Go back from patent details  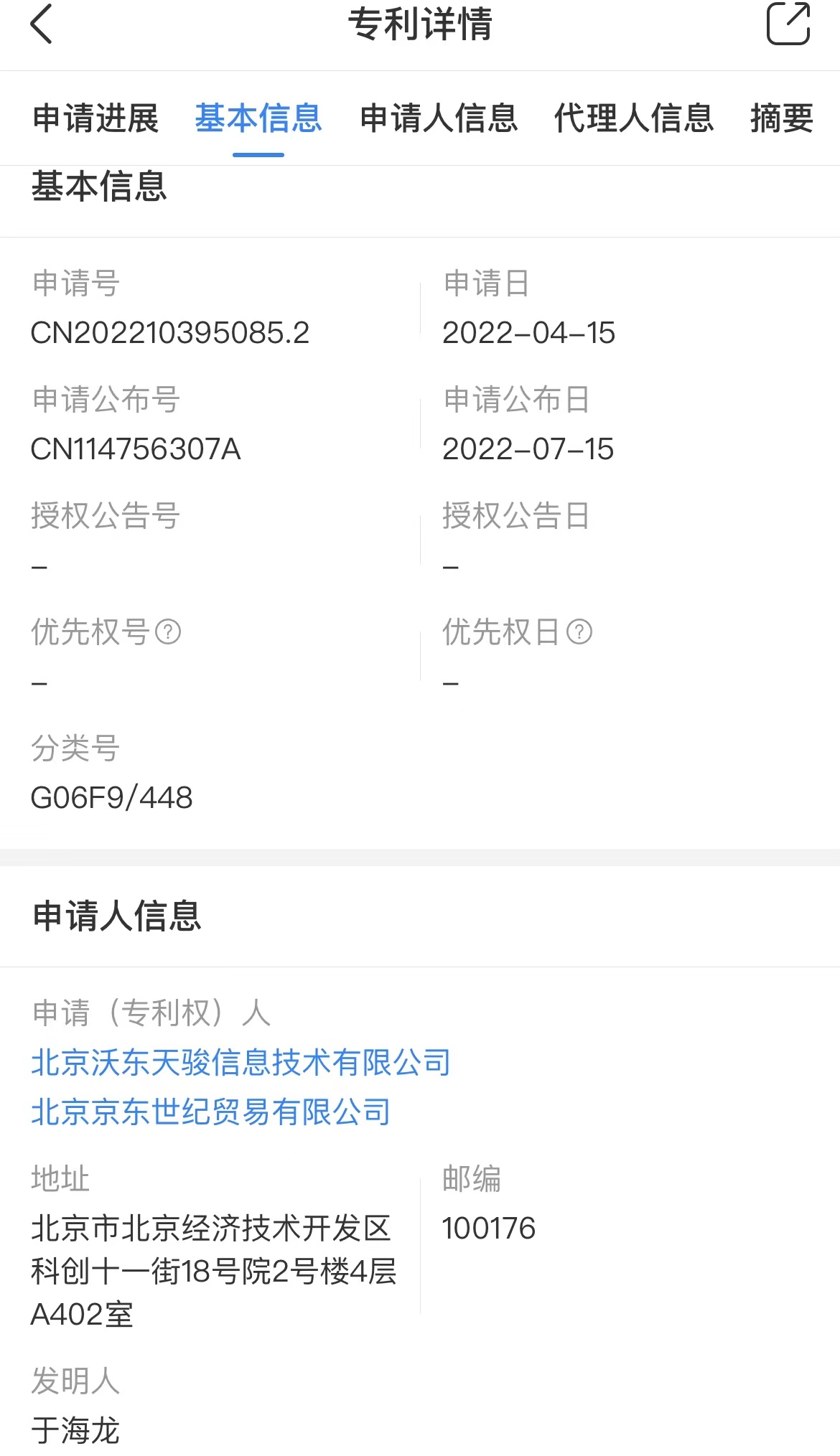(42, 24)
